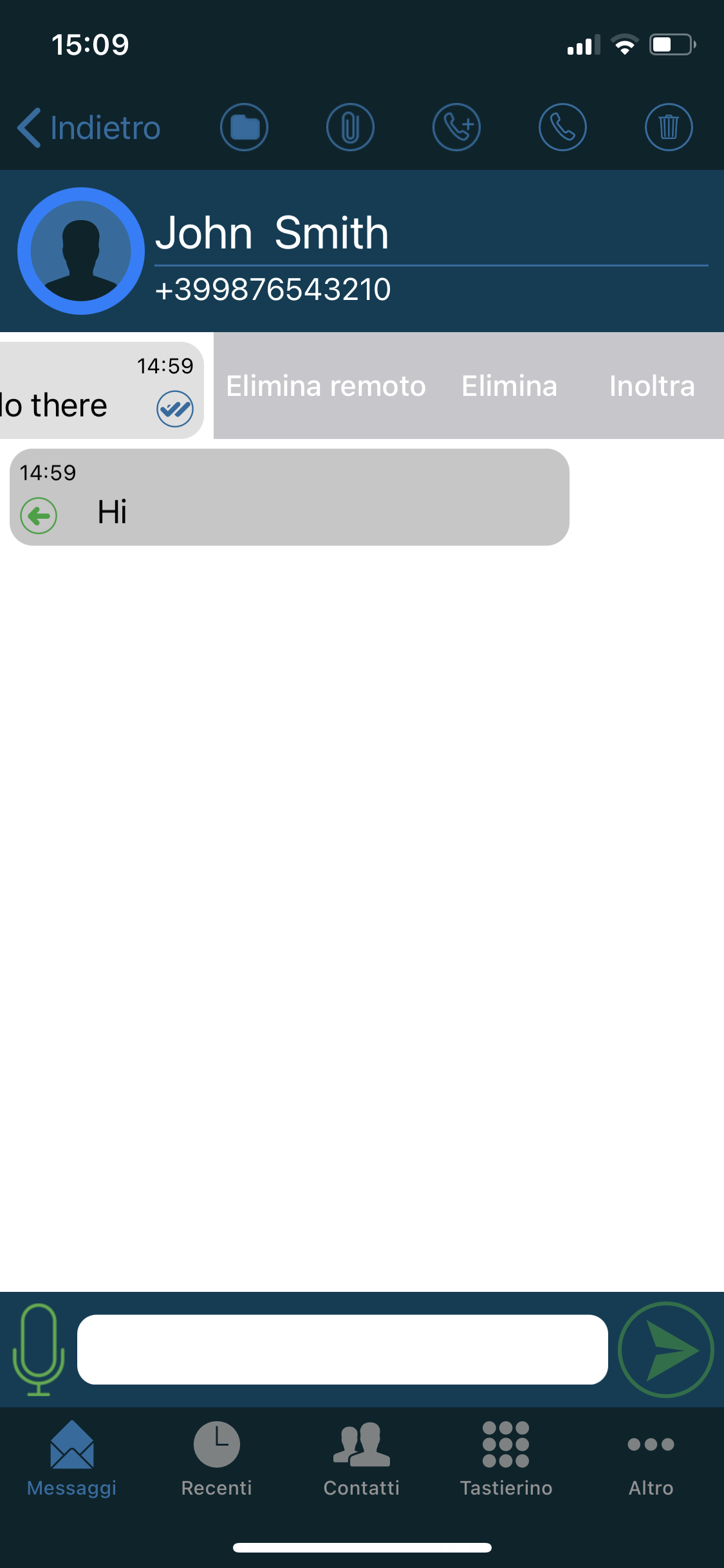Go to the Contatti tab
This screenshot has height=1568, width=724.
pyautogui.click(x=362, y=1460)
